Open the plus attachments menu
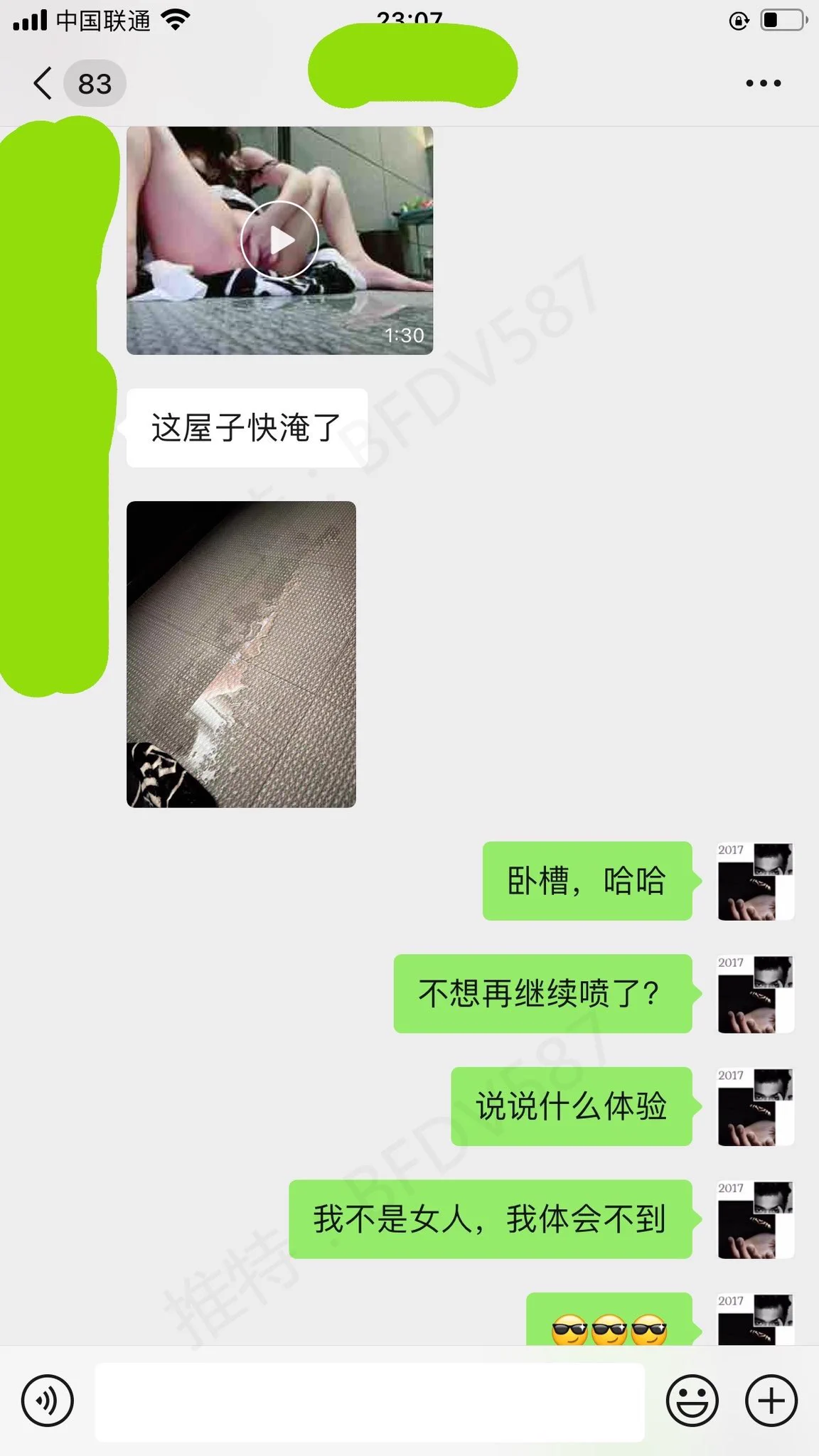819x1456 pixels. 771,1401
